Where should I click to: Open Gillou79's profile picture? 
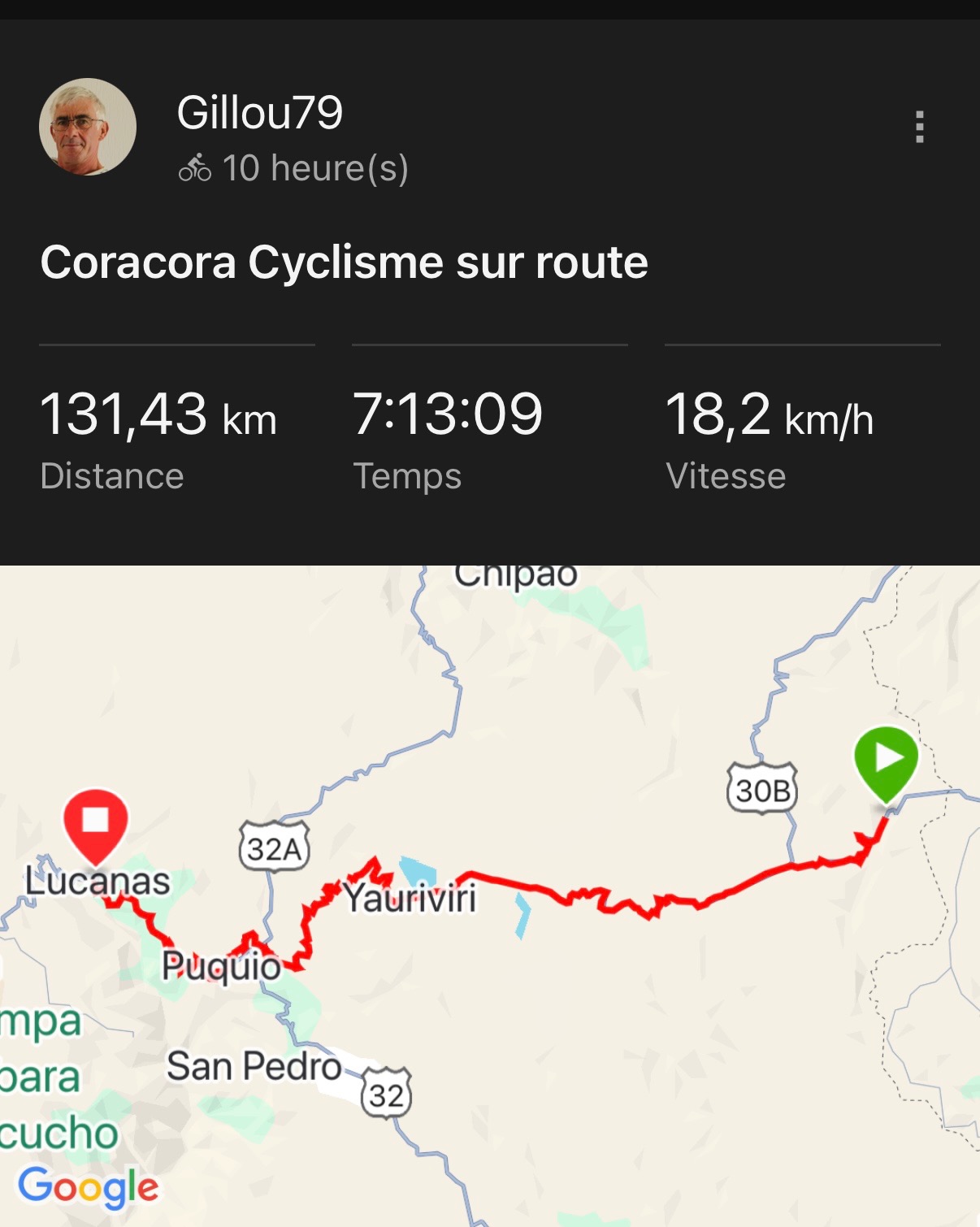coord(88,127)
